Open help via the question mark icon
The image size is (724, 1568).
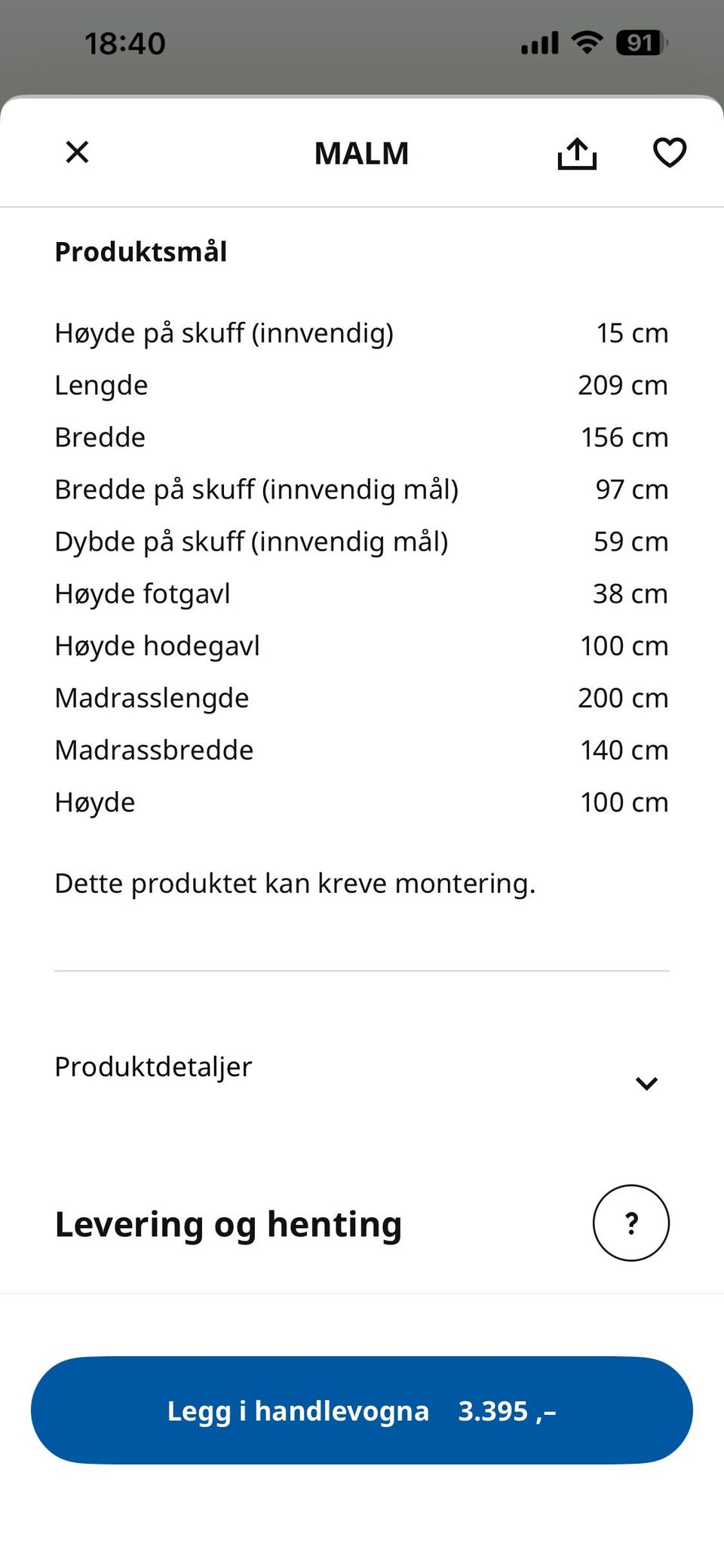[631, 1223]
